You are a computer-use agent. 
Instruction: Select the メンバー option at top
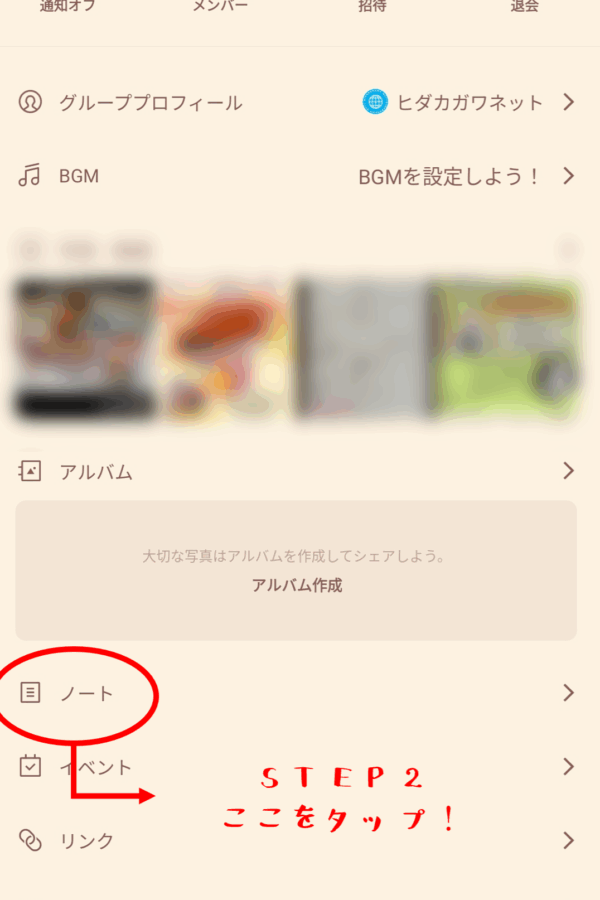point(220,8)
